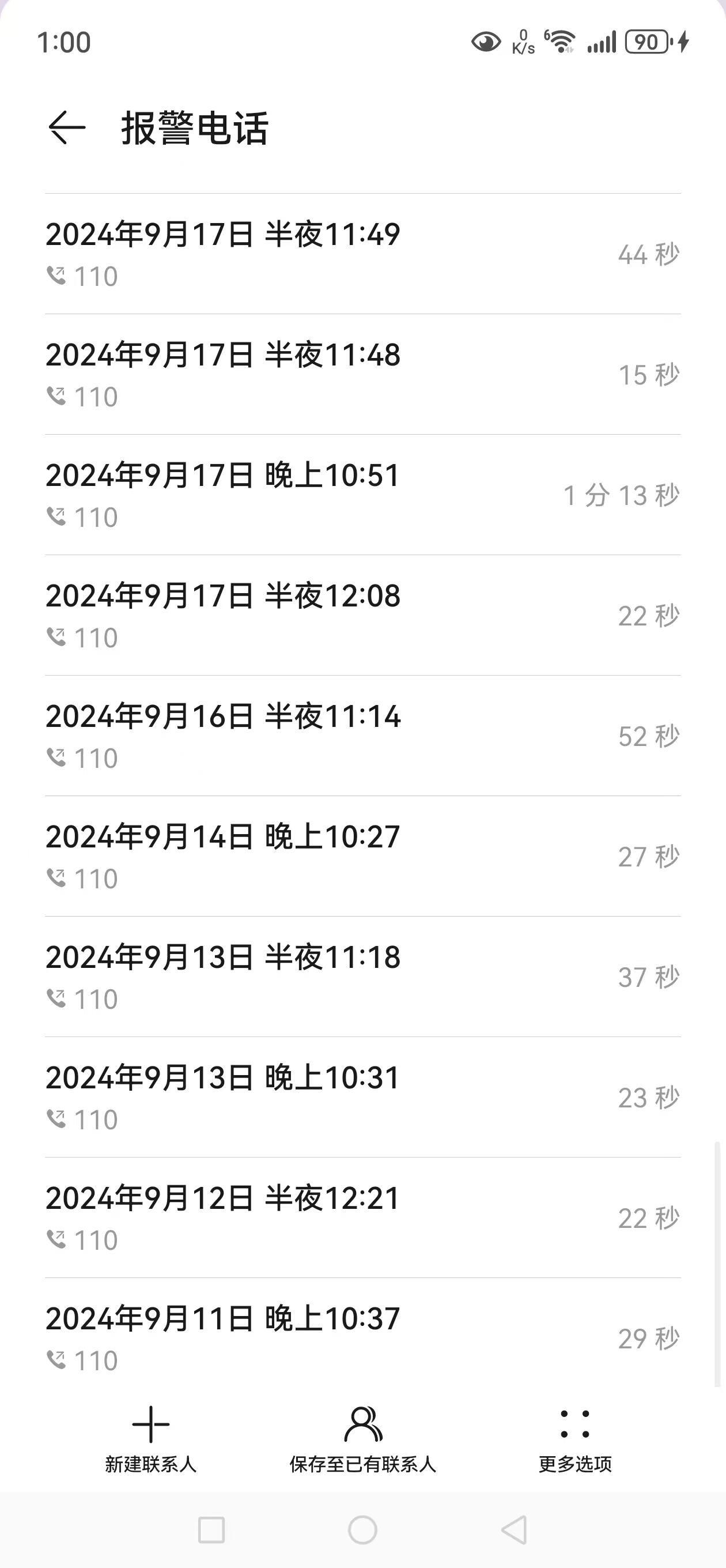This screenshot has width=726, height=1568.
Task: Open 更多选项 for more options
Action: tap(575, 1440)
